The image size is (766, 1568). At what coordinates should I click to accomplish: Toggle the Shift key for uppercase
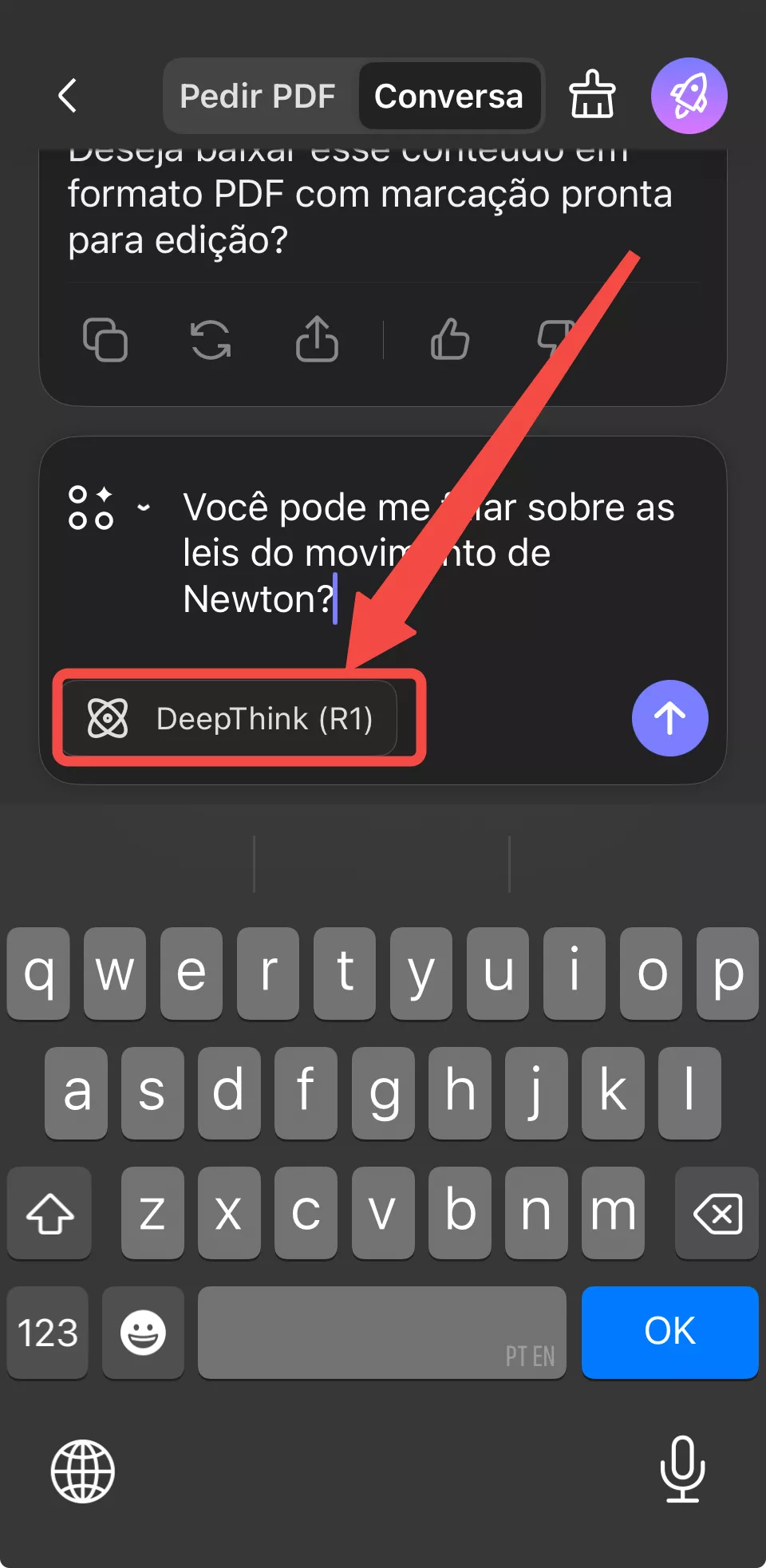(x=49, y=1213)
